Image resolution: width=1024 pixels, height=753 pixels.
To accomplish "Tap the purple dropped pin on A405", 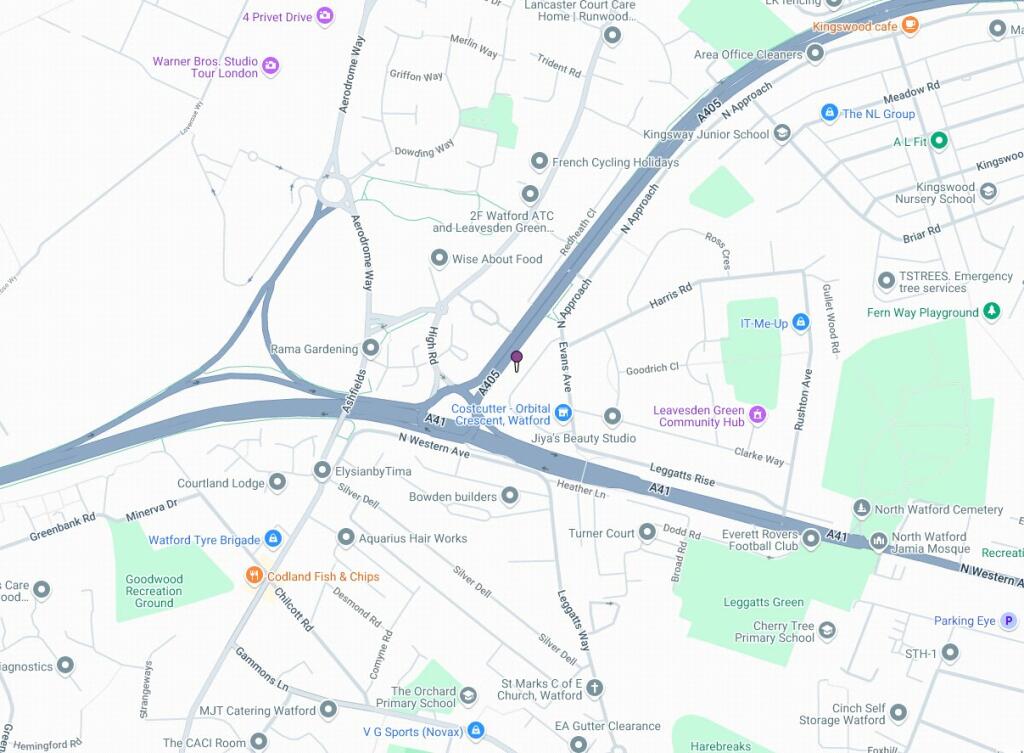I will (517, 359).
